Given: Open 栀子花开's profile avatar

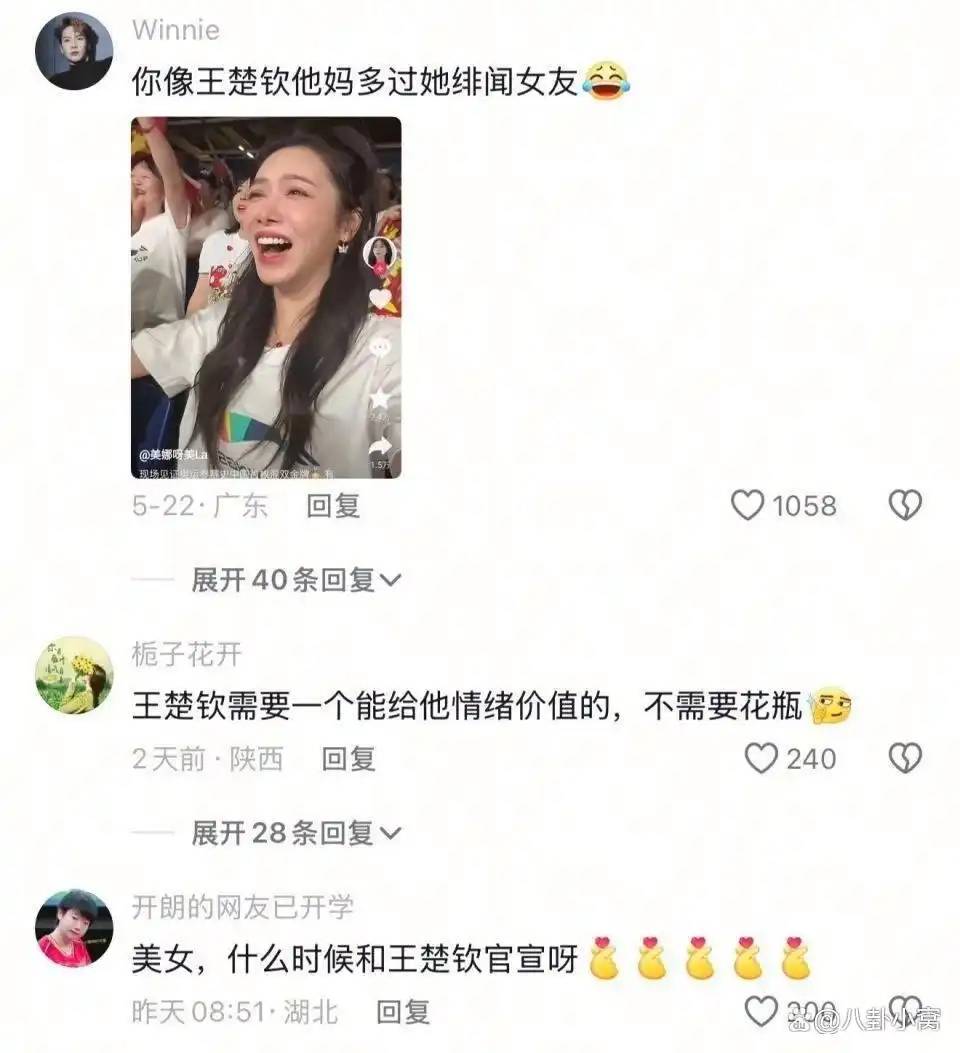Looking at the screenshot, I should 73,674.
